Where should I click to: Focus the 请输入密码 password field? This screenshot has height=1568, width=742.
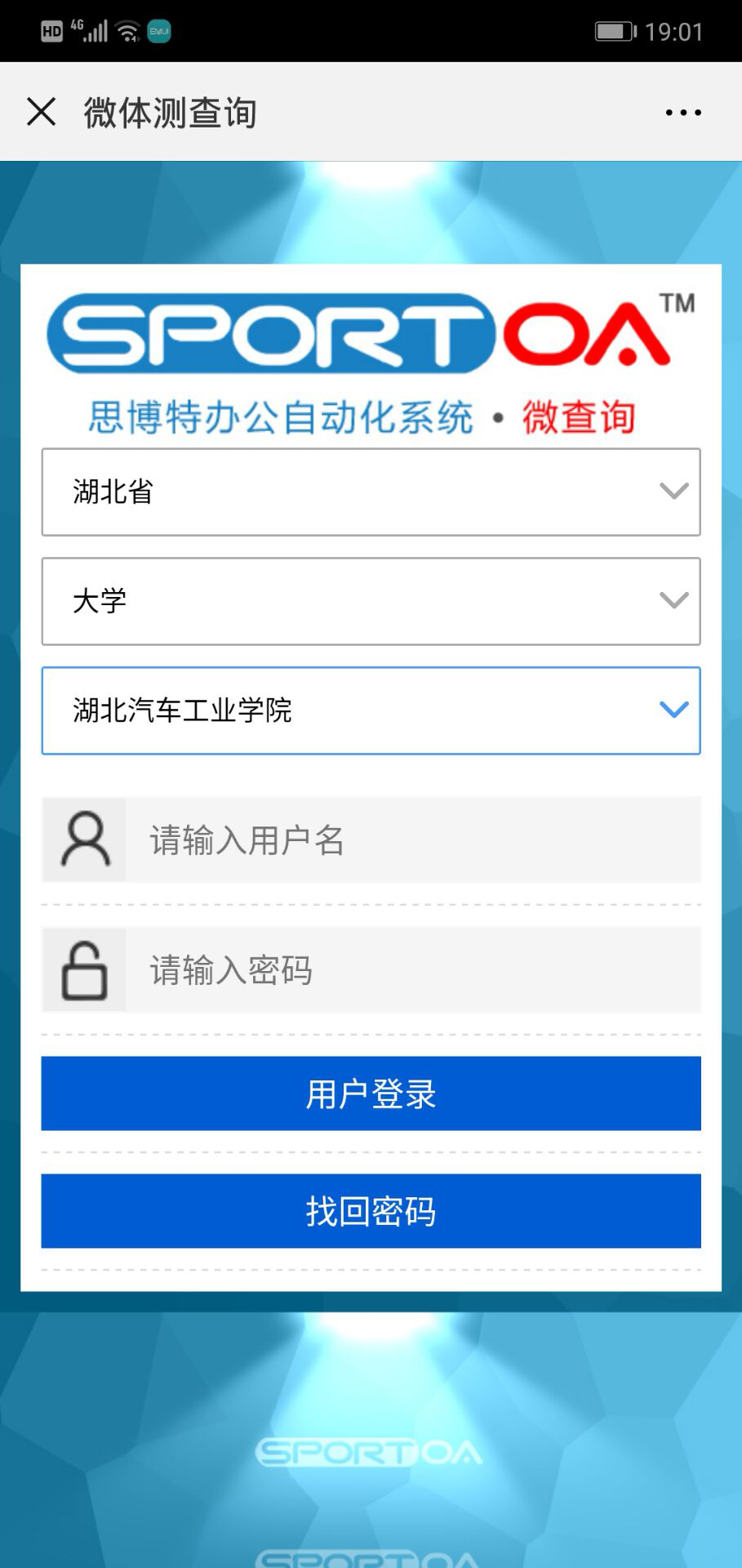pos(412,970)
